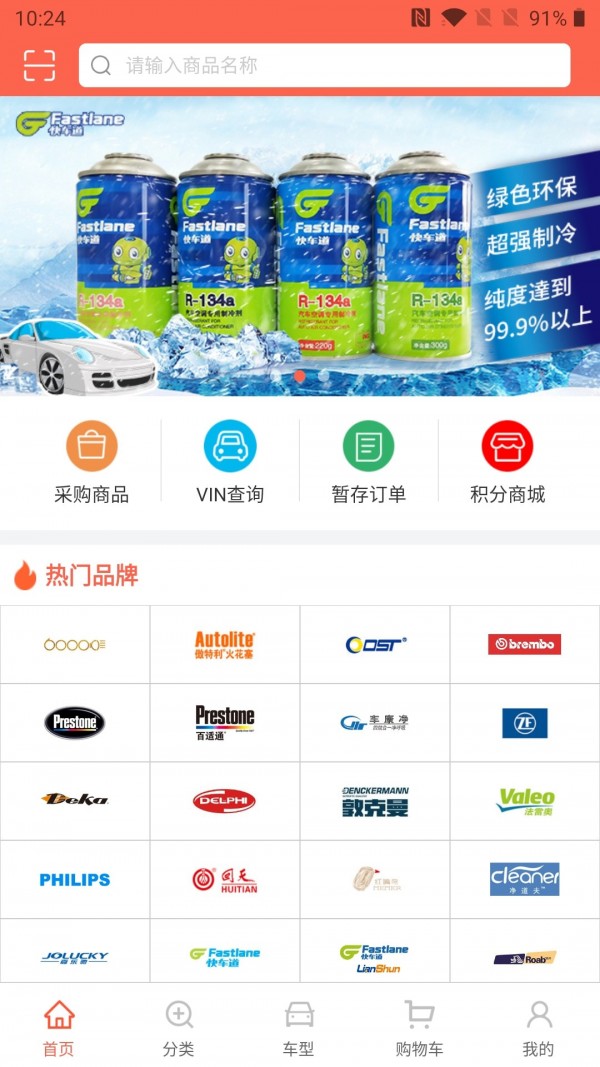Open VIN查询 lookup

pyautogui.click(x=230, y=462)
